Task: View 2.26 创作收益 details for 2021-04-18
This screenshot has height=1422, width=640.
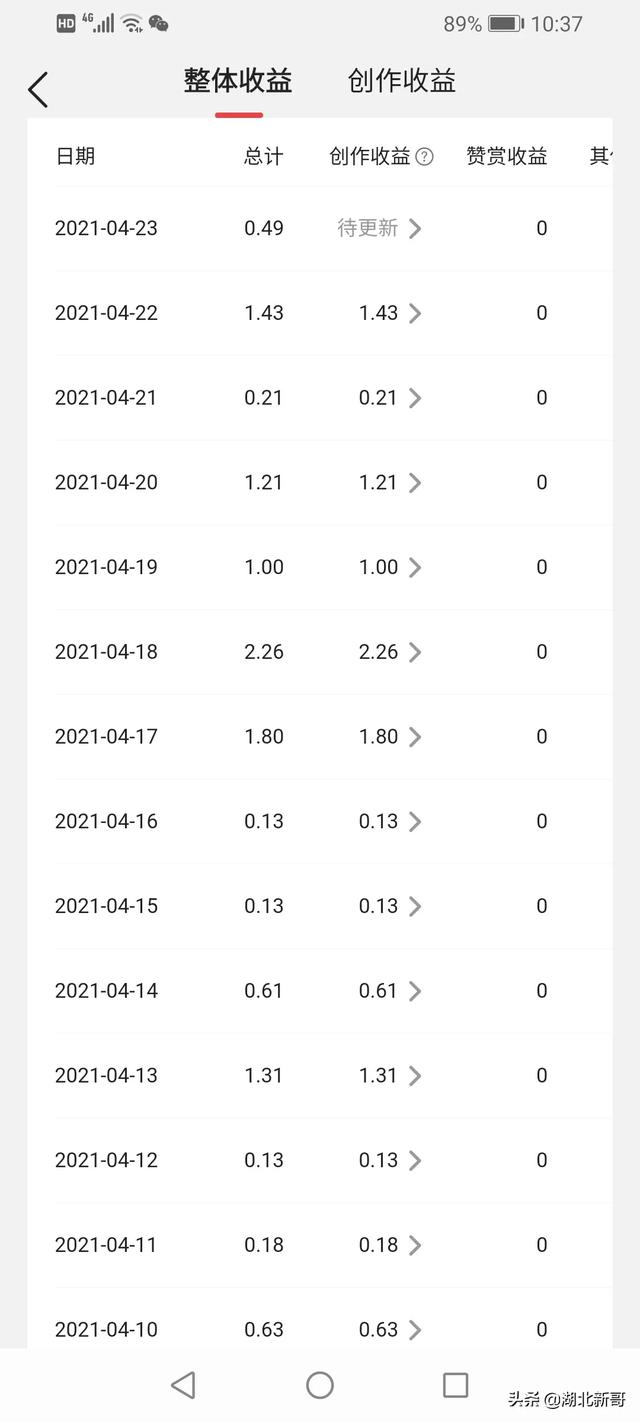Action: point(391,652)
